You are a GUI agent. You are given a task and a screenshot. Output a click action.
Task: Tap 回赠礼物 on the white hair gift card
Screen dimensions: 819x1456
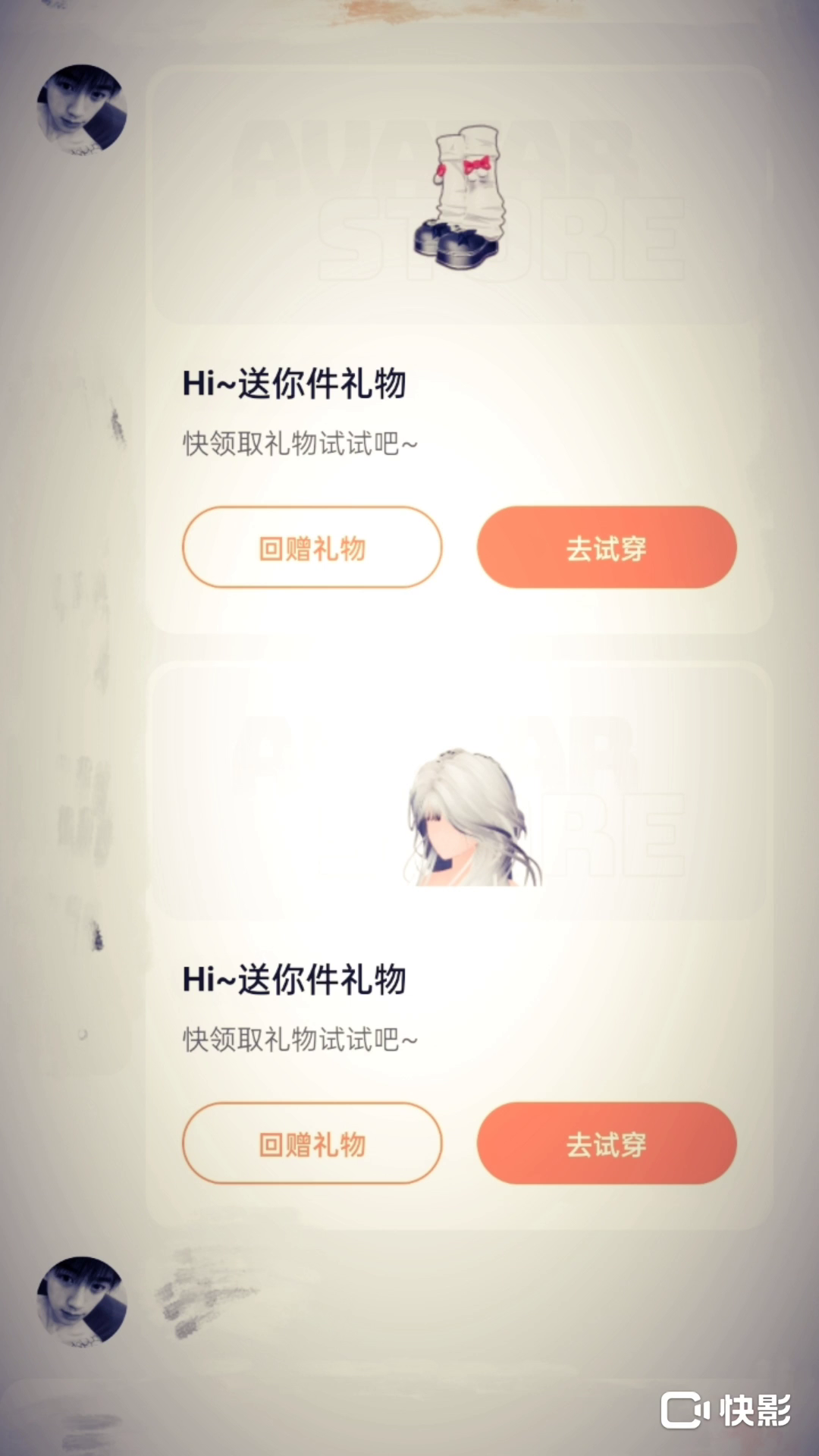click(x=312, y=1144)
